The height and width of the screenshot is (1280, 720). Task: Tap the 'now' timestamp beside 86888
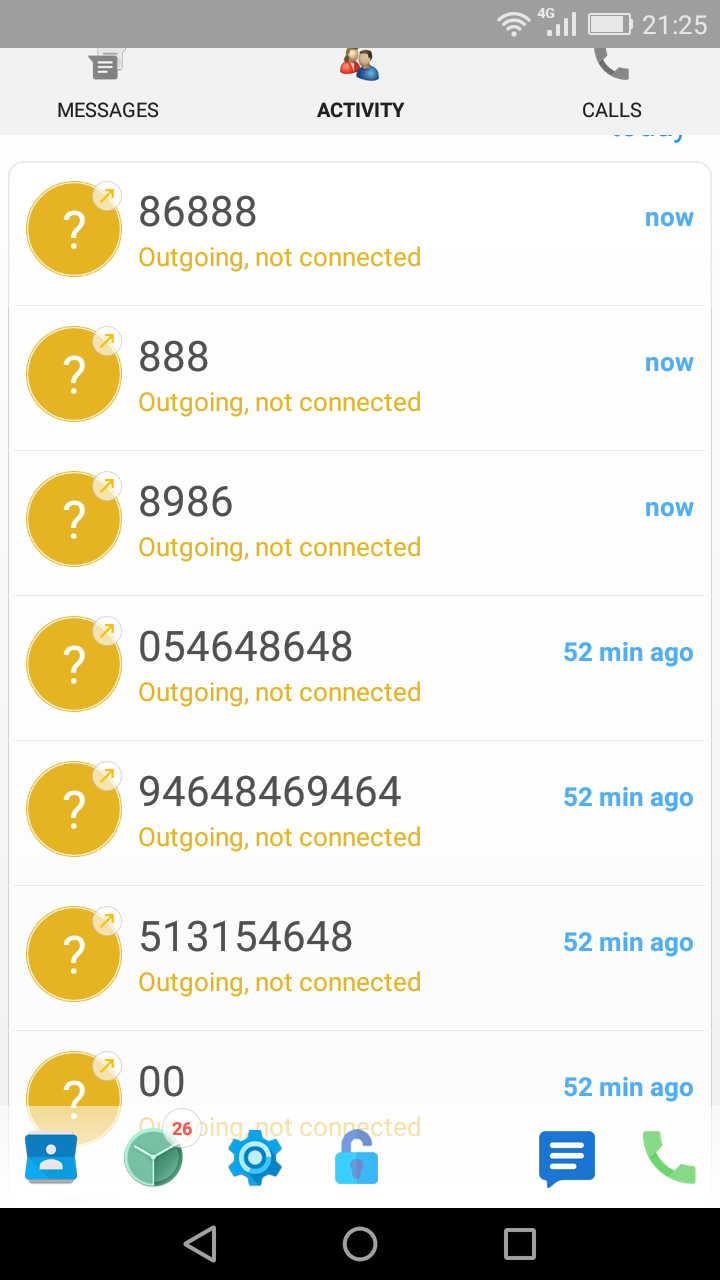(668, 217)
